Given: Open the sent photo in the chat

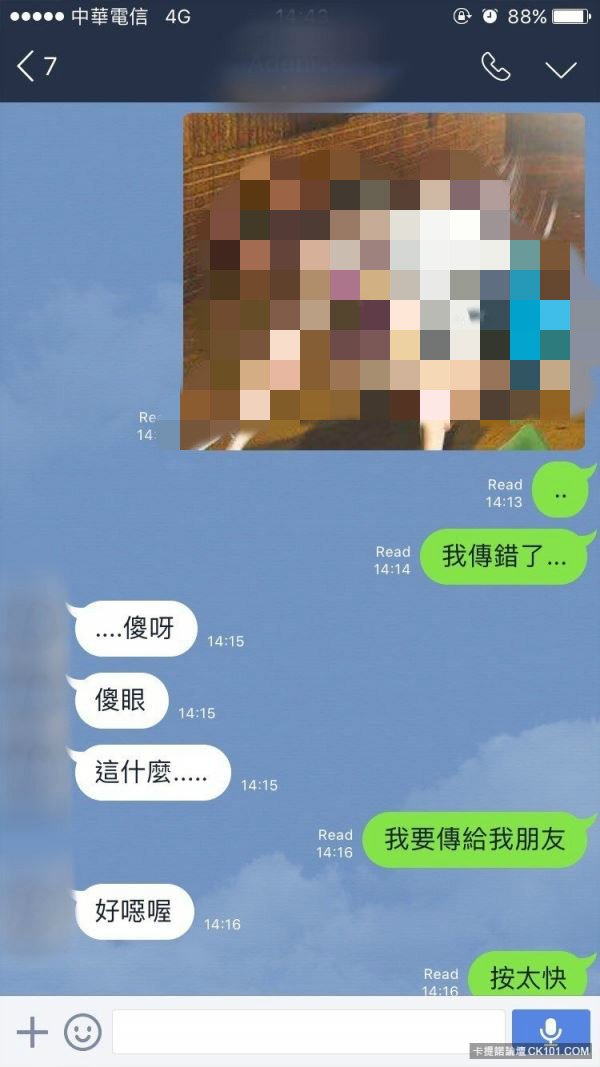Looking at the screenshot, I should coord(382,281).
